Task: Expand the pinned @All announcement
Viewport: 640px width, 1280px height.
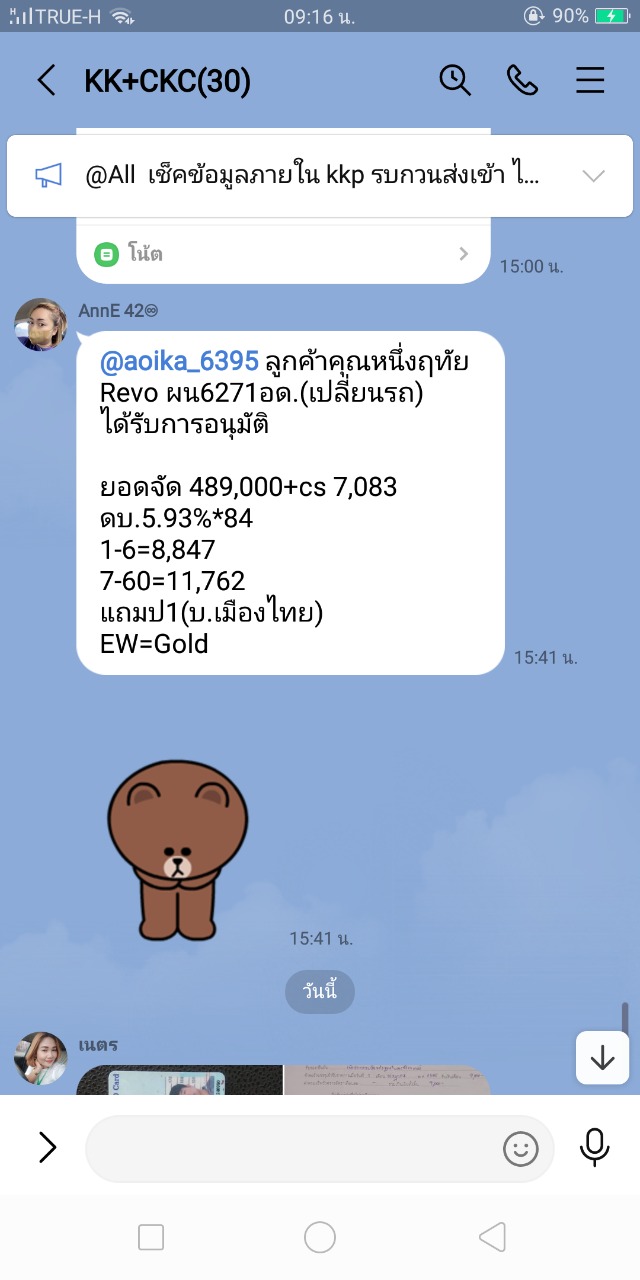Action: click(593, 176)
